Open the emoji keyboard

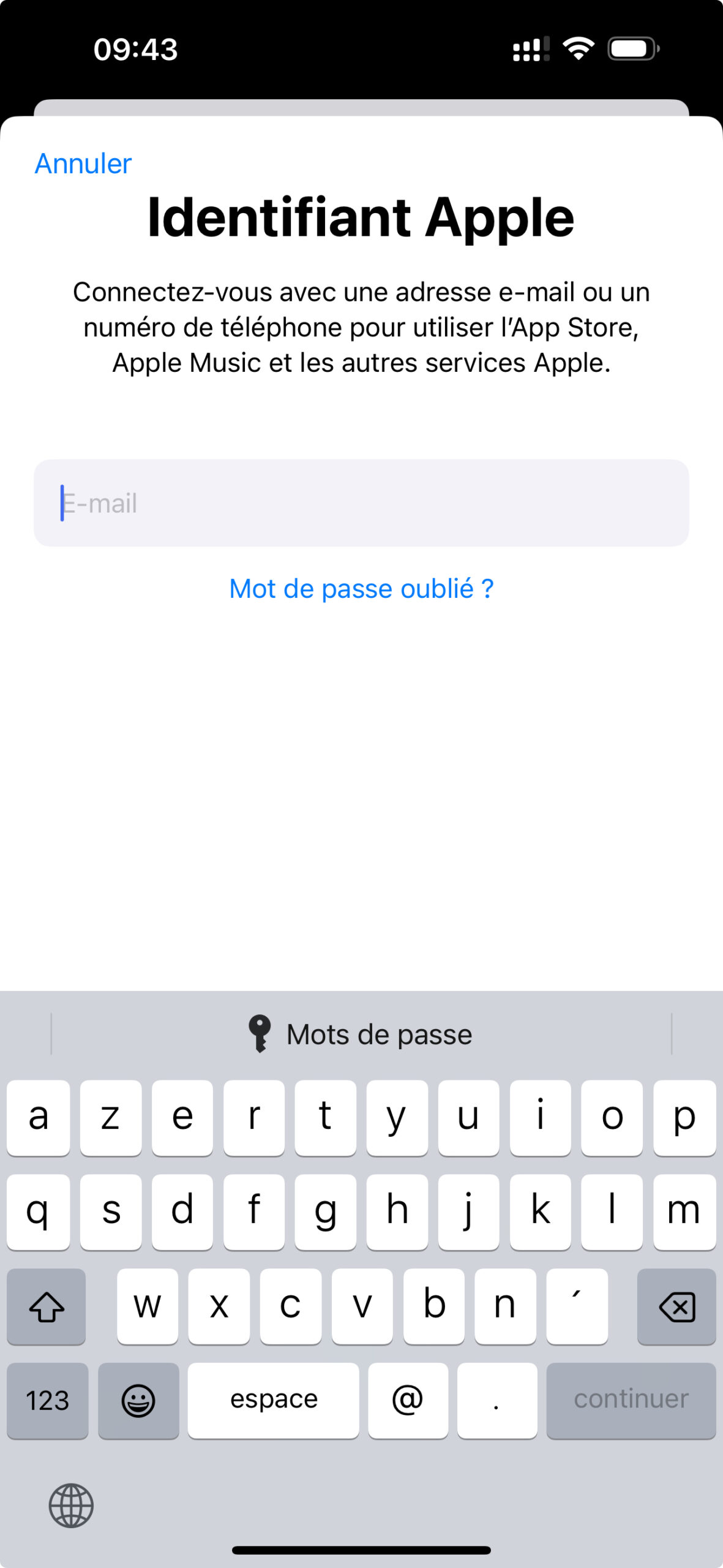click(x=138, y=1400)
